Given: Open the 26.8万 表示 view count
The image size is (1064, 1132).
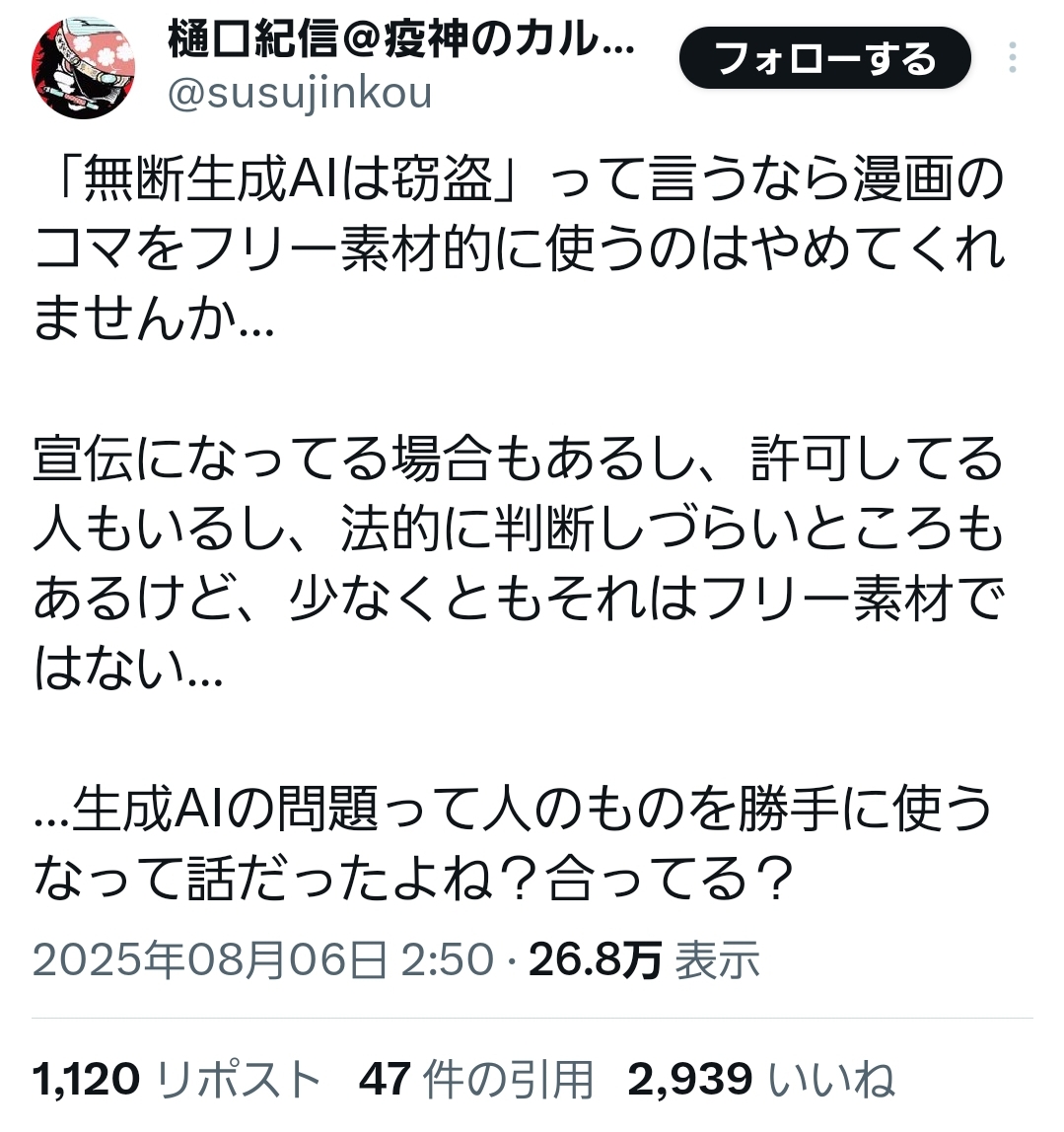Looking at the screenshot, I should point(644,959).
